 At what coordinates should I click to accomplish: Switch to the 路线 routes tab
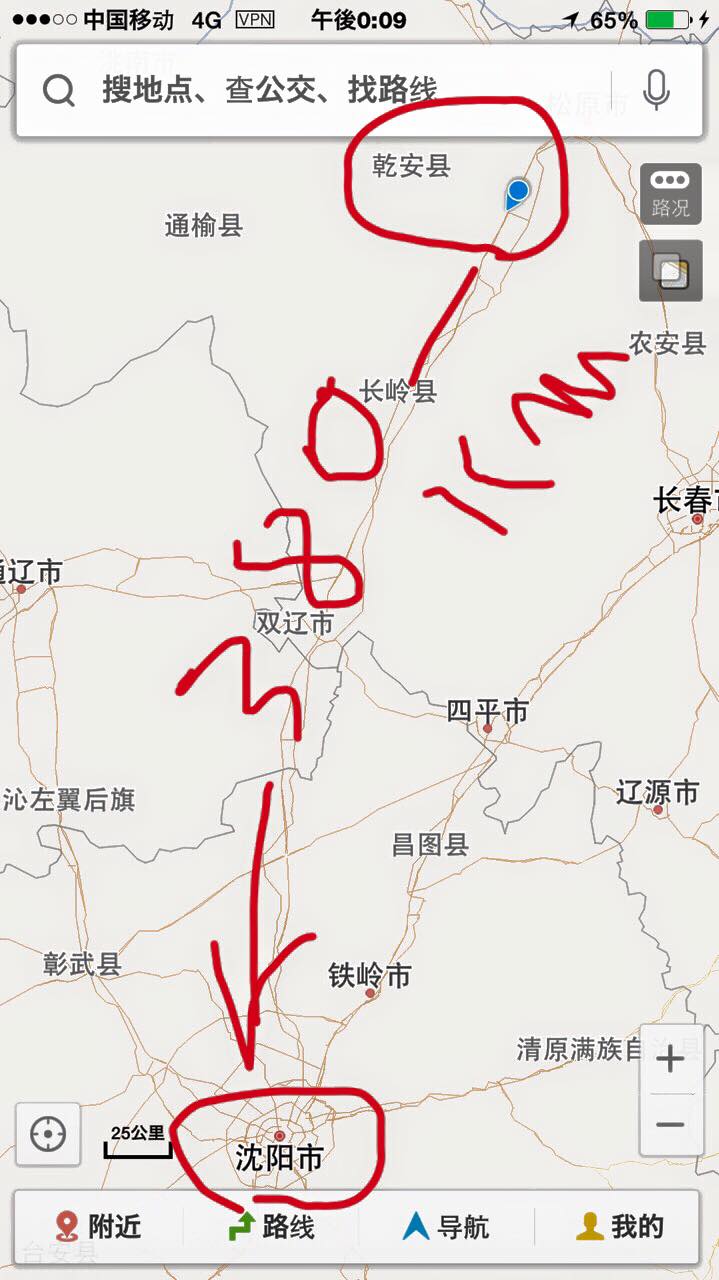[x=271, y=1226]
